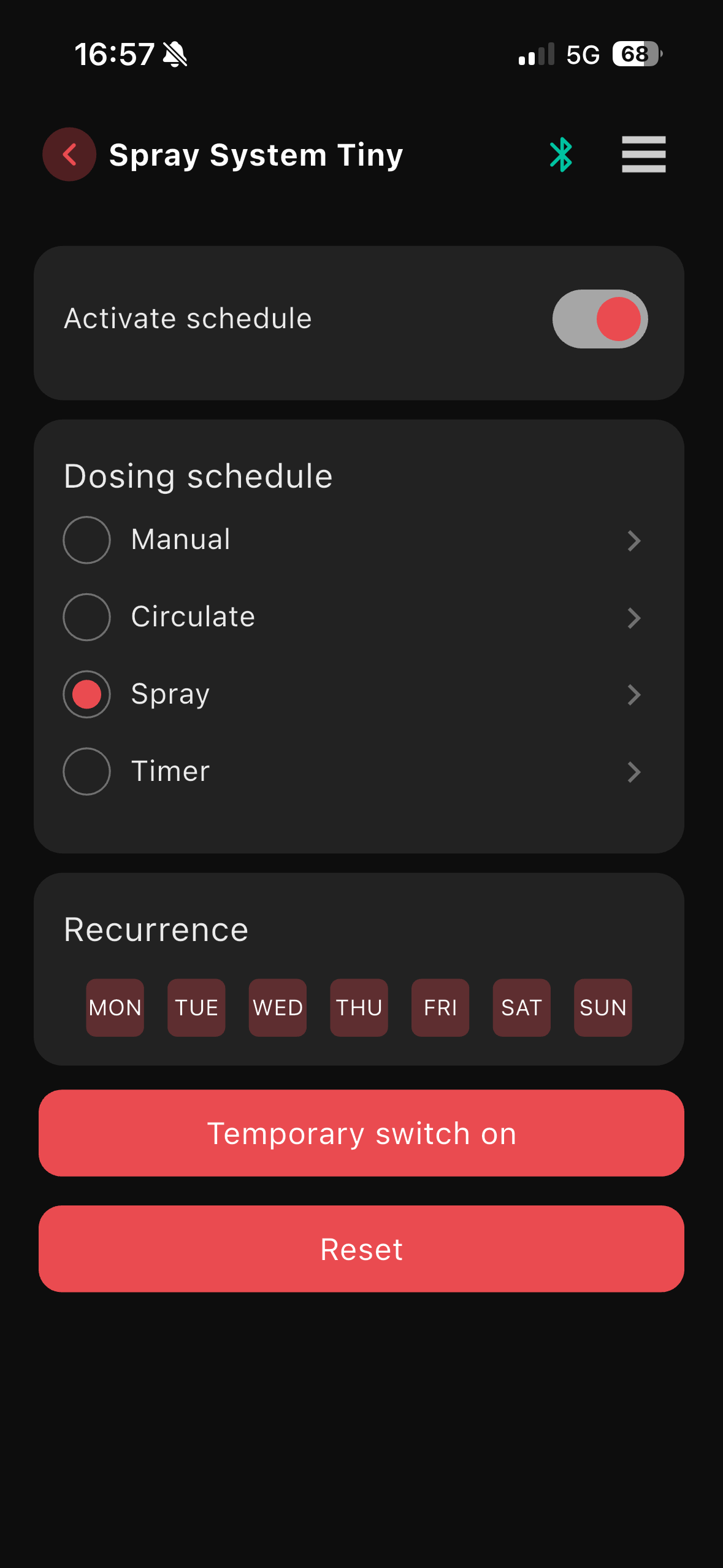Screen dimensions: 723x1568
Task: Start Temporary switch on
Action: coord(361,1133)
